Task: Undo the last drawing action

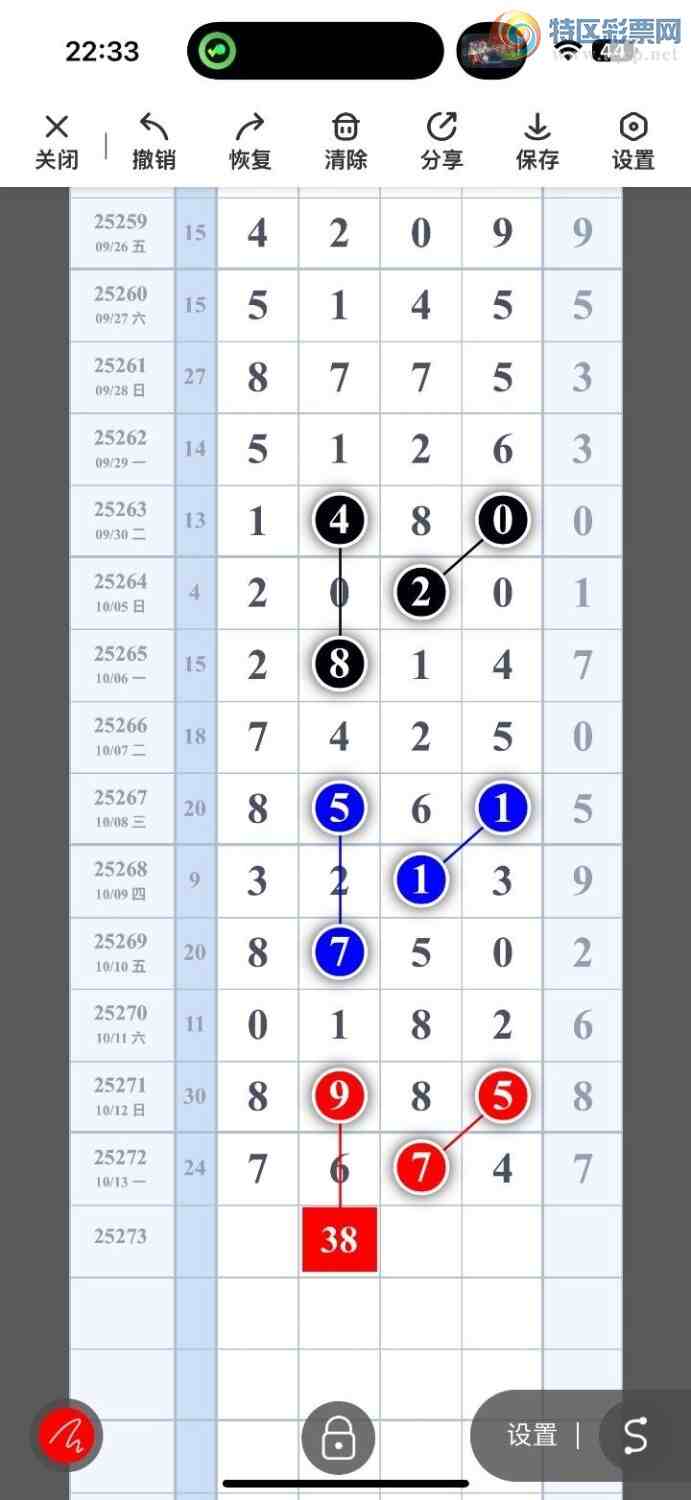Action: tap(153, 141)
